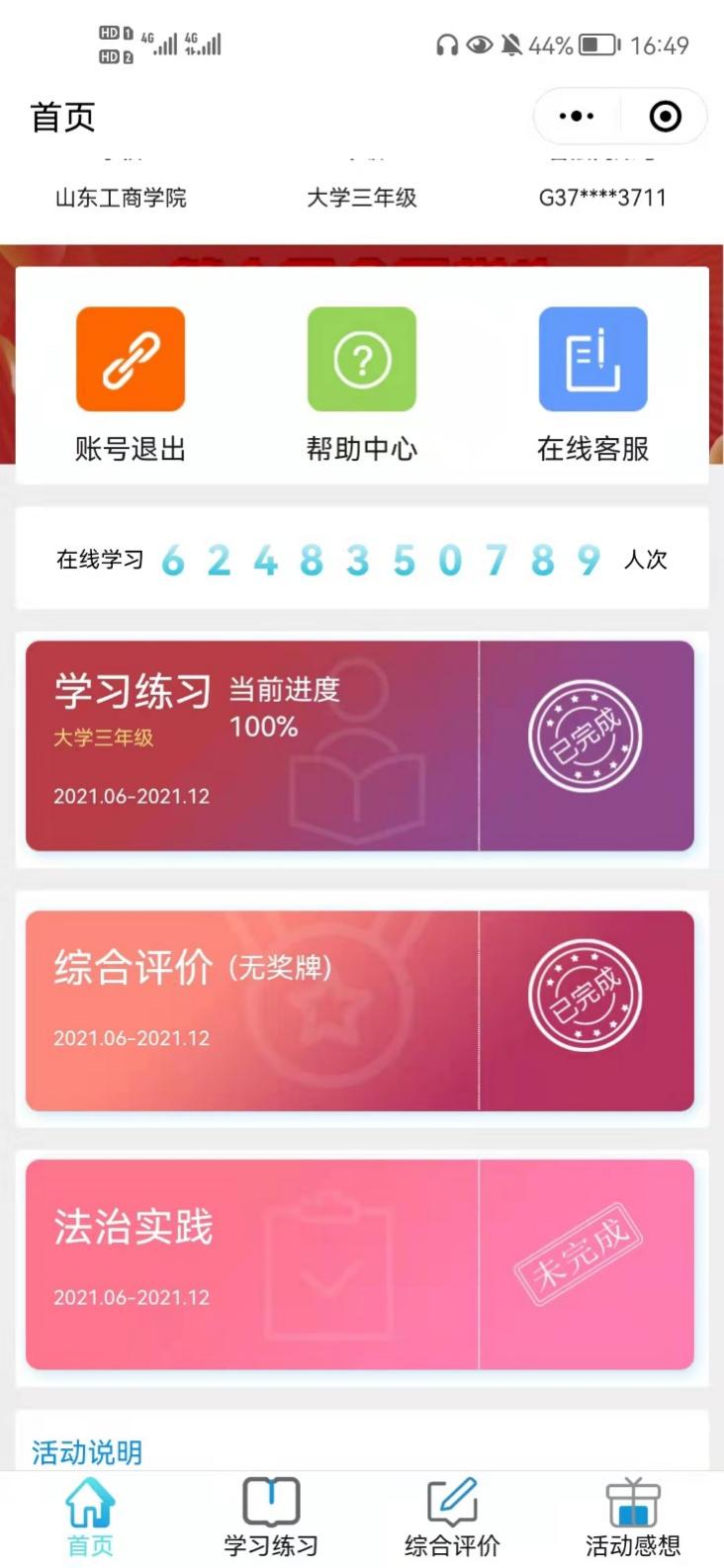This screenshot has width=724, height=1568.
Task: Open the mini program more-options menu
Action: click(577, 117)
